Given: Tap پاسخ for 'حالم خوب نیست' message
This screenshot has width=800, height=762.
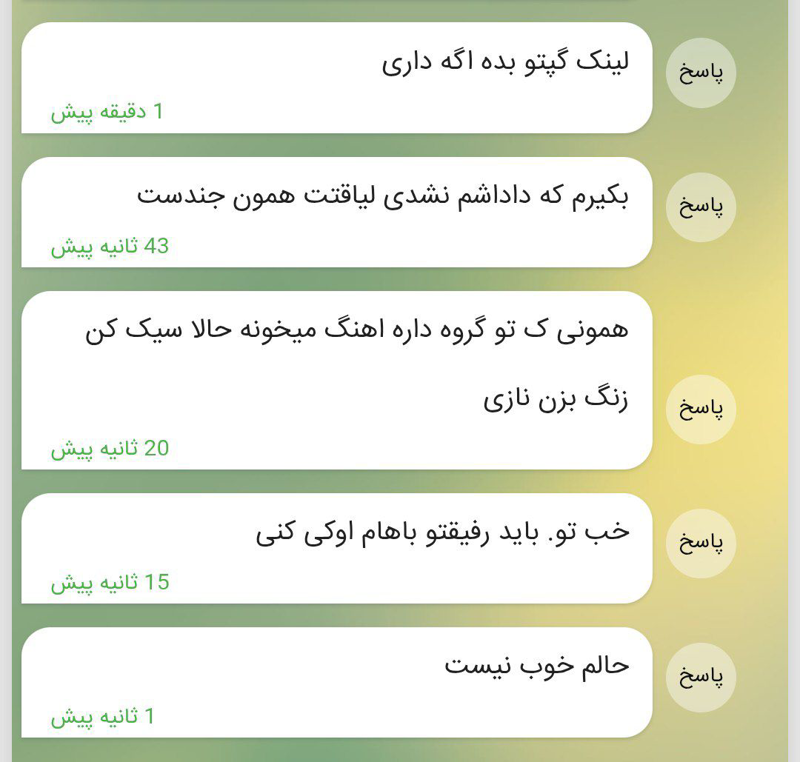Looking at the screenshot, I should [701, 677].
